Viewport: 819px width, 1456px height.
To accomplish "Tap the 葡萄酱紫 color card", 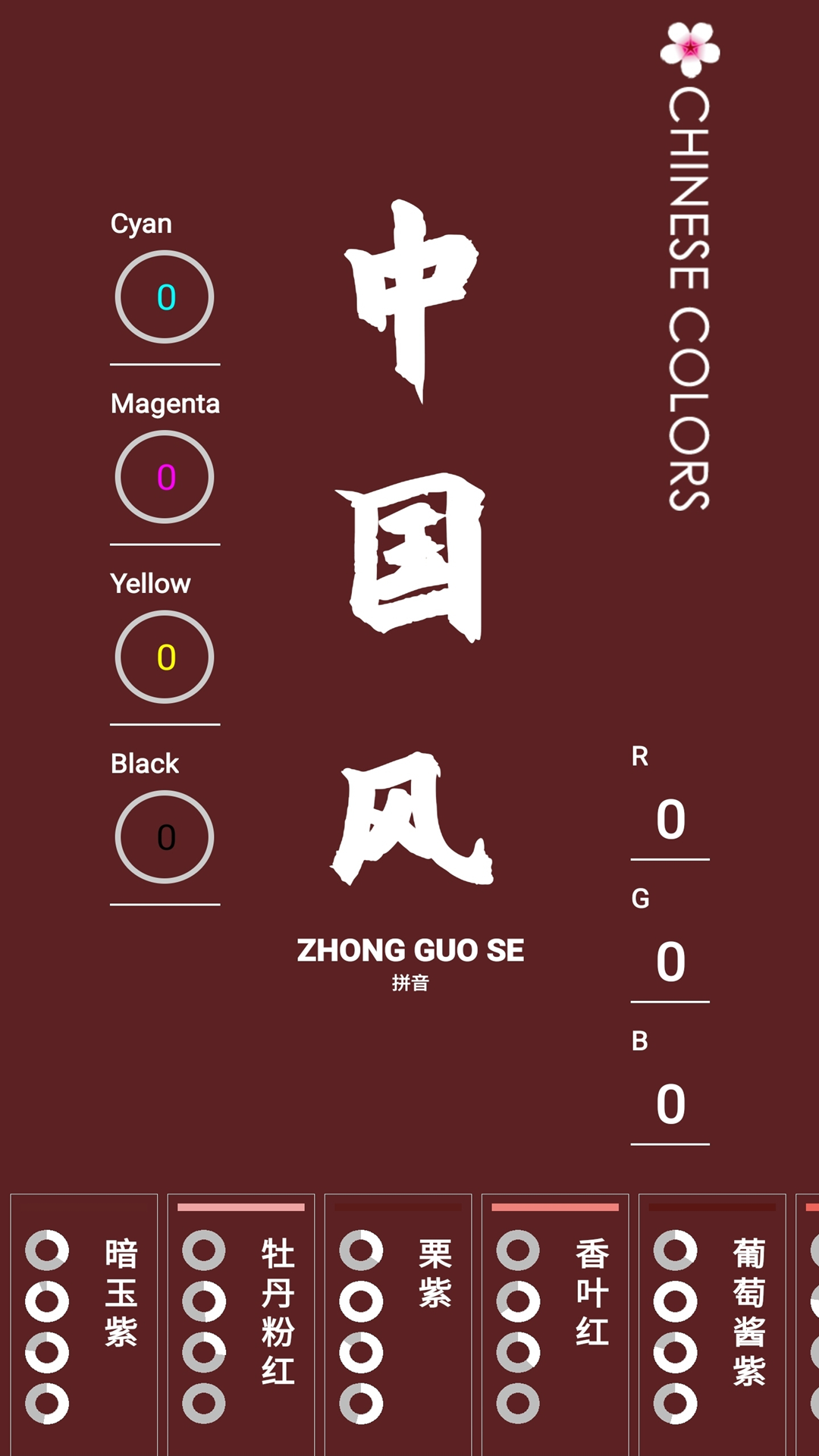I will click(711, 1323).
